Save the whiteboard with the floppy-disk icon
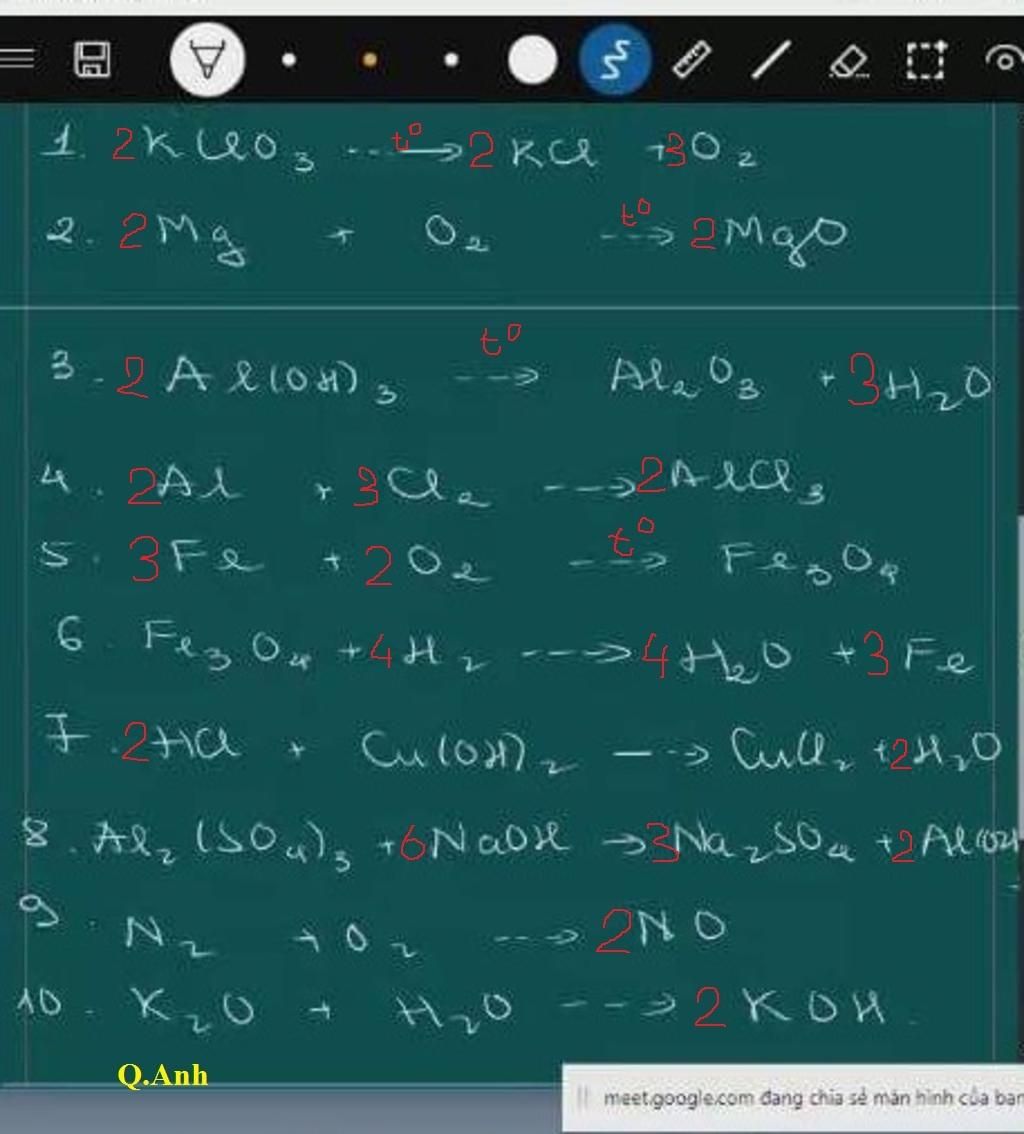This screenshot has height=1134, width=1024. click(x=92, y=59)
